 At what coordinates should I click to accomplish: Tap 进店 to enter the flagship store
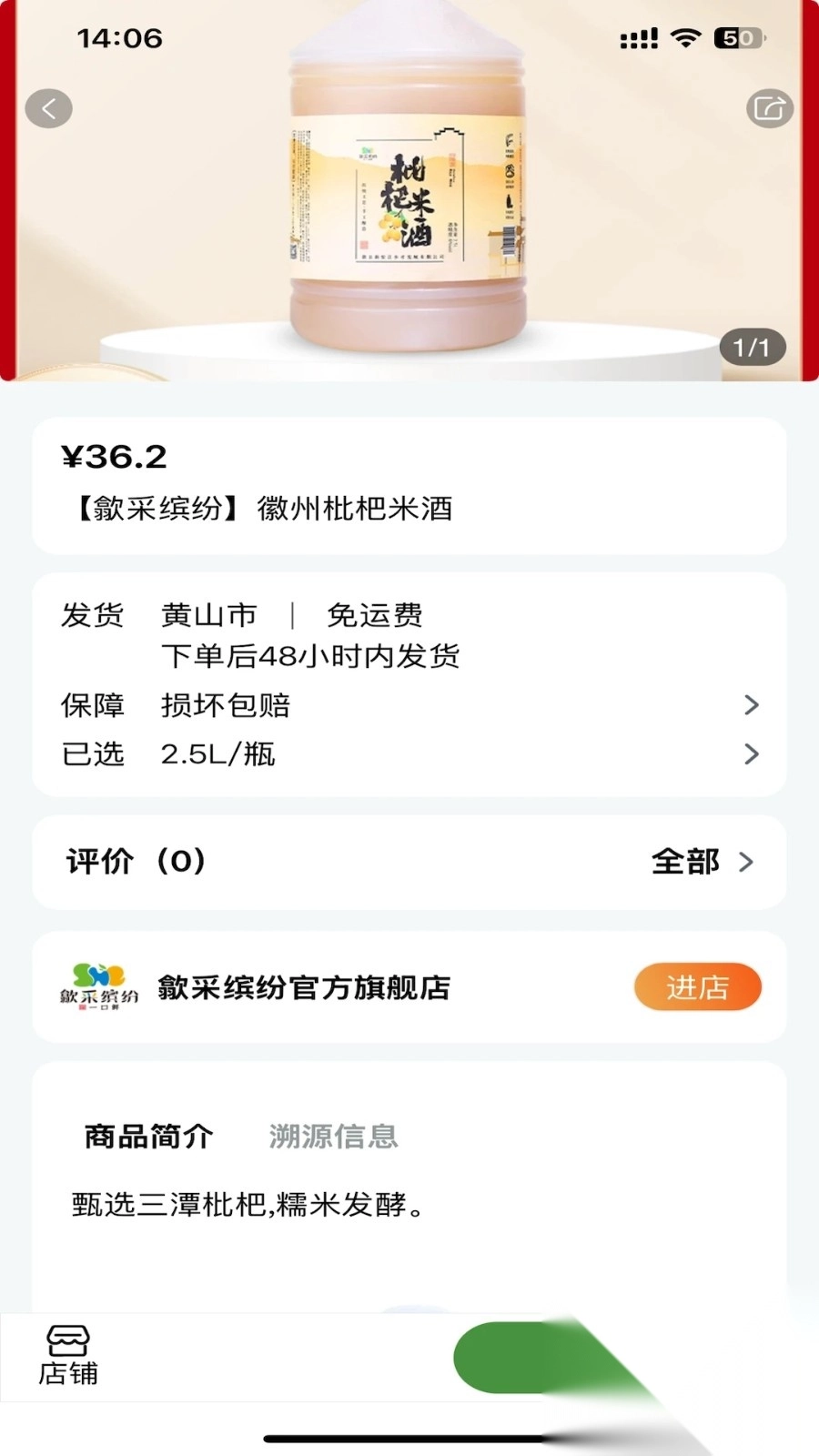[697, 987]
